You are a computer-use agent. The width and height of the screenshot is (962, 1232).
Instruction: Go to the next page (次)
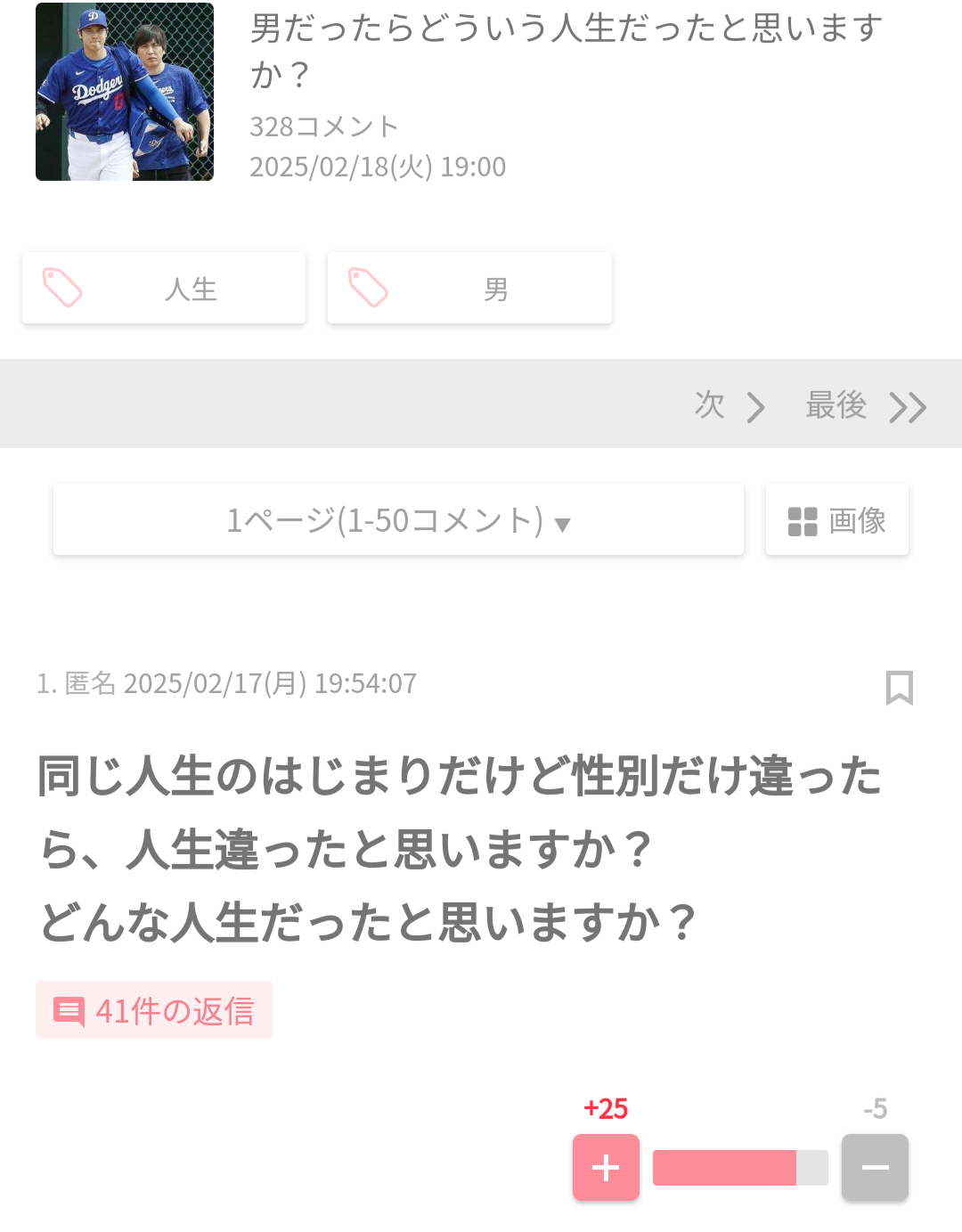pyautogui.click(x=730, y=406)
